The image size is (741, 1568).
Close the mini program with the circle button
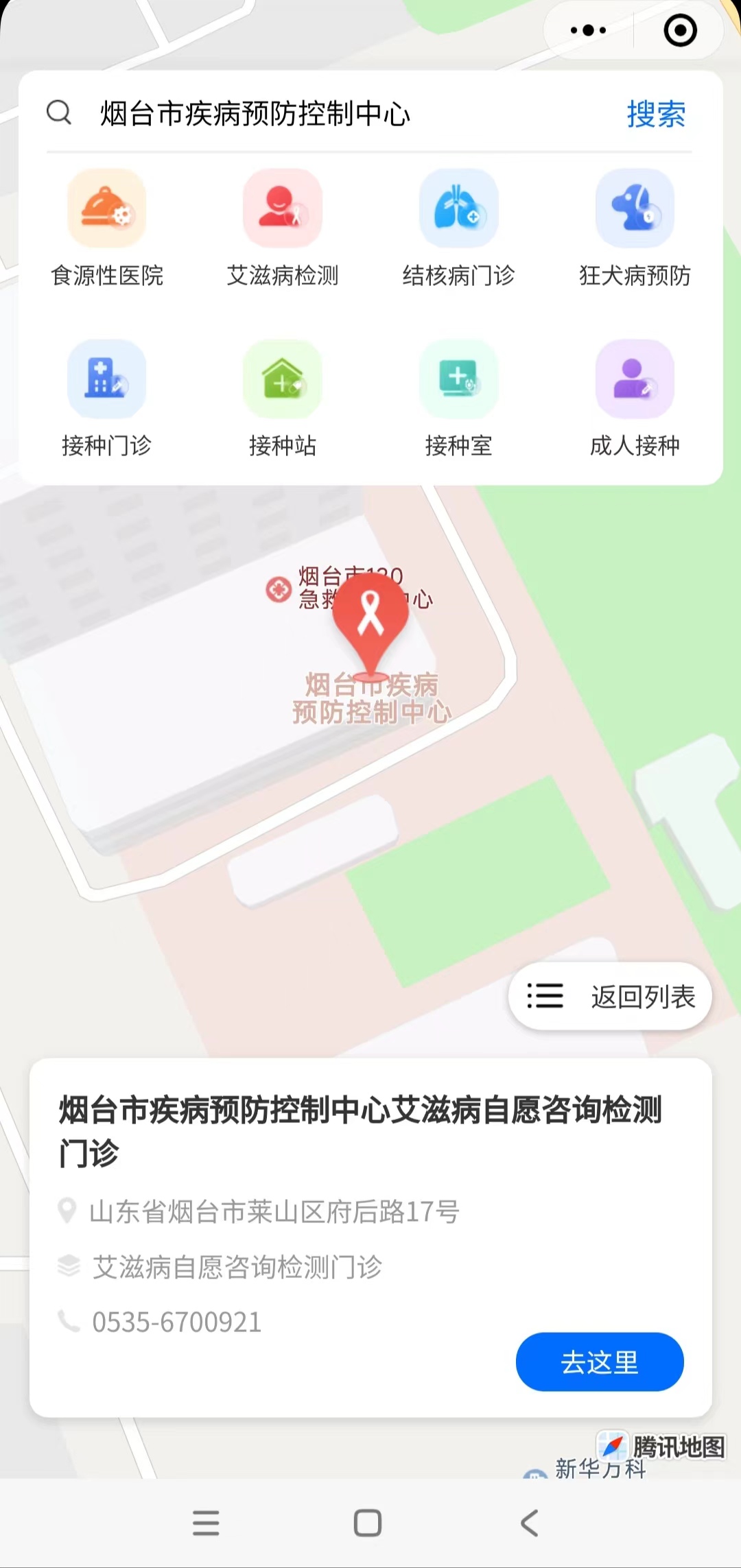(x=680, y=30)
